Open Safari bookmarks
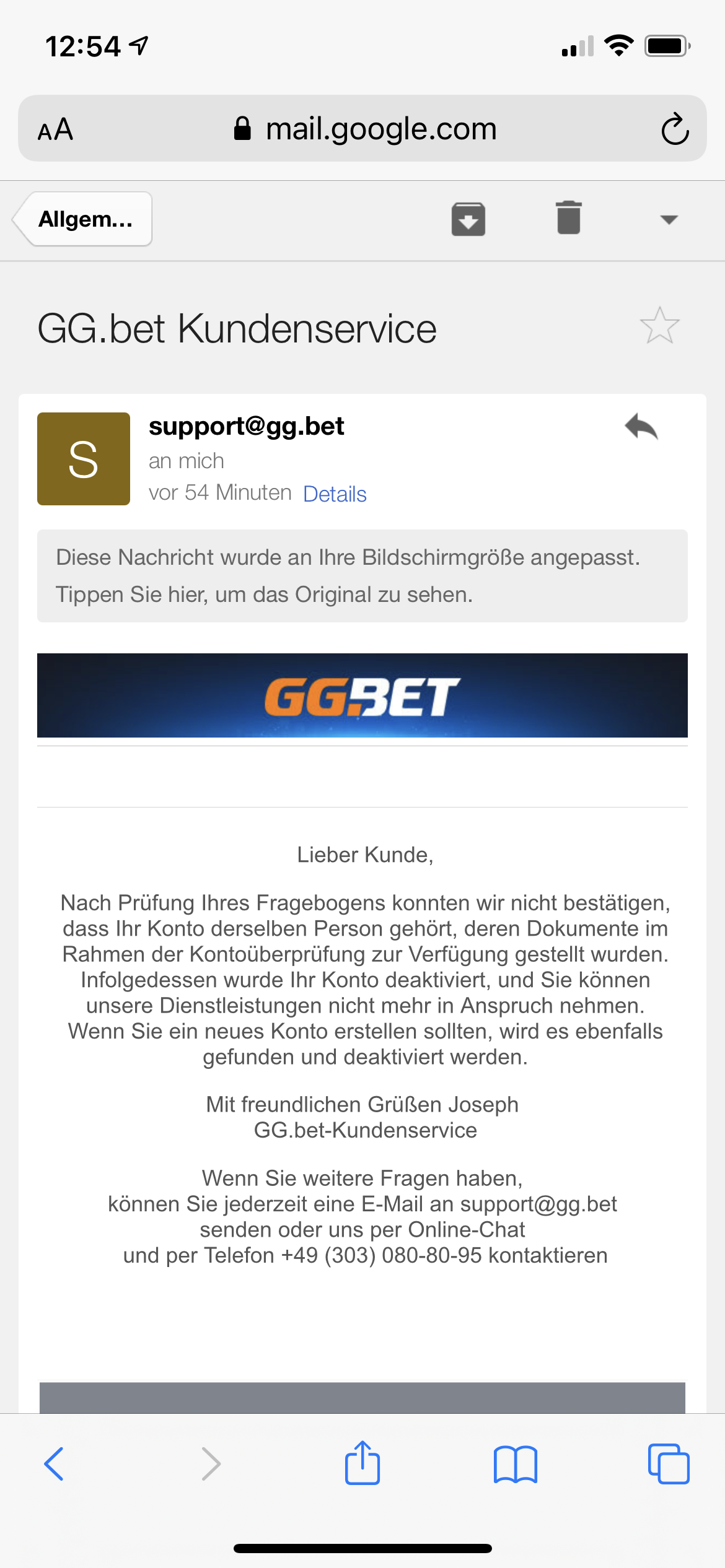The image size is (725, 1568). coord(515,1464)
